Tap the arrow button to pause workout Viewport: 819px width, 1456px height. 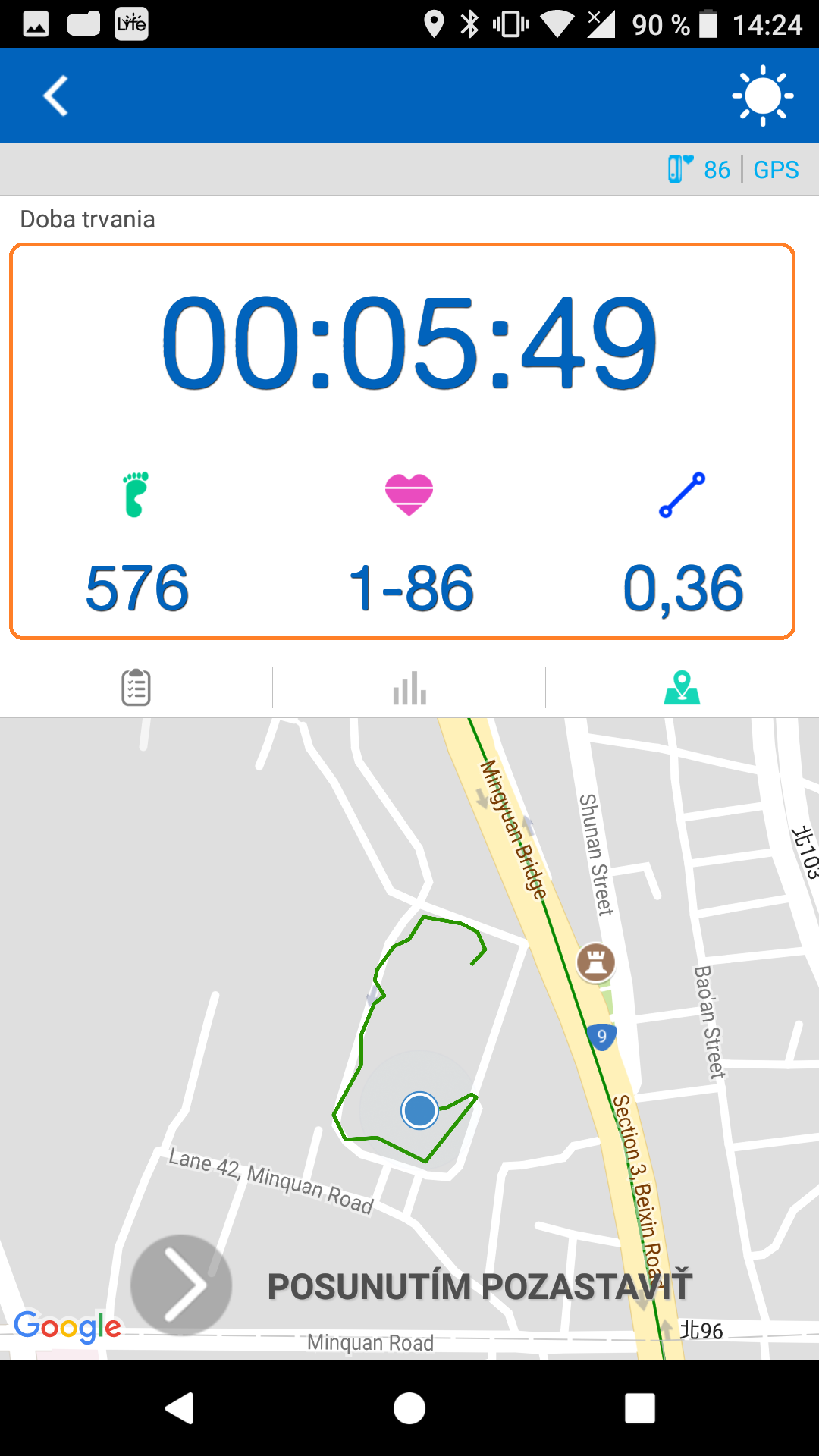(181, 1285)
